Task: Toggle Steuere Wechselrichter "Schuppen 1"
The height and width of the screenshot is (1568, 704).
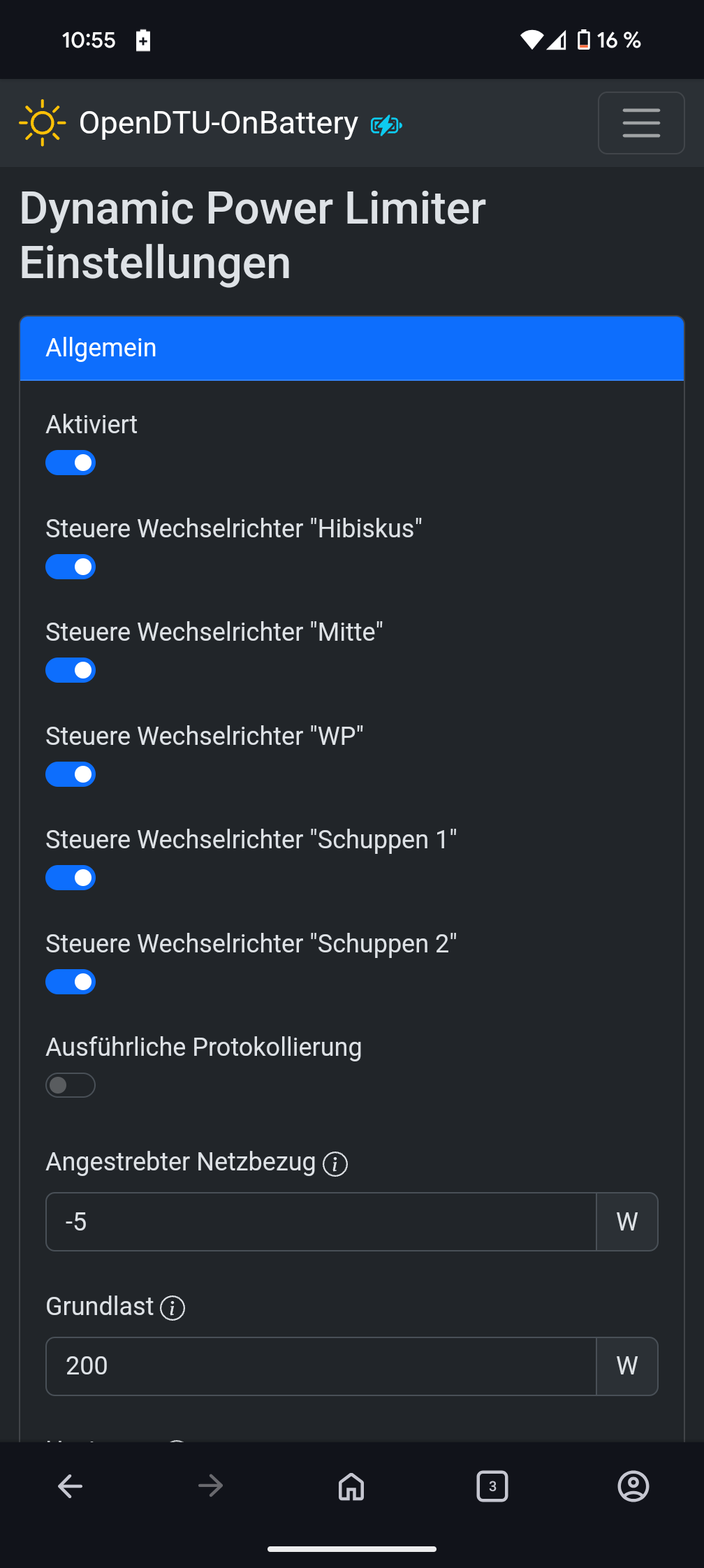Action: pyautogui.click(x=71, y=878)
